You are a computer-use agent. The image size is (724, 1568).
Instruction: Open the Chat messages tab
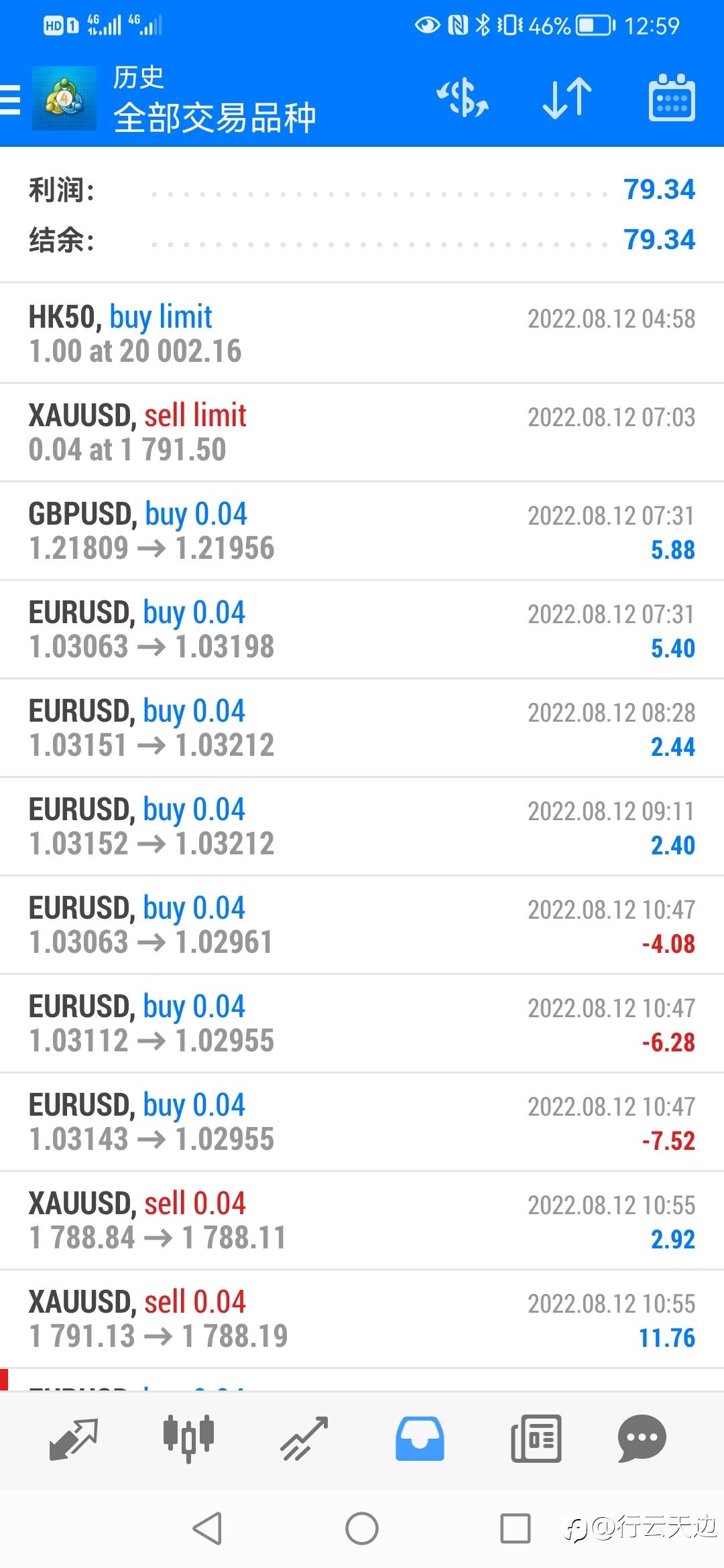tap(642, 1439)
